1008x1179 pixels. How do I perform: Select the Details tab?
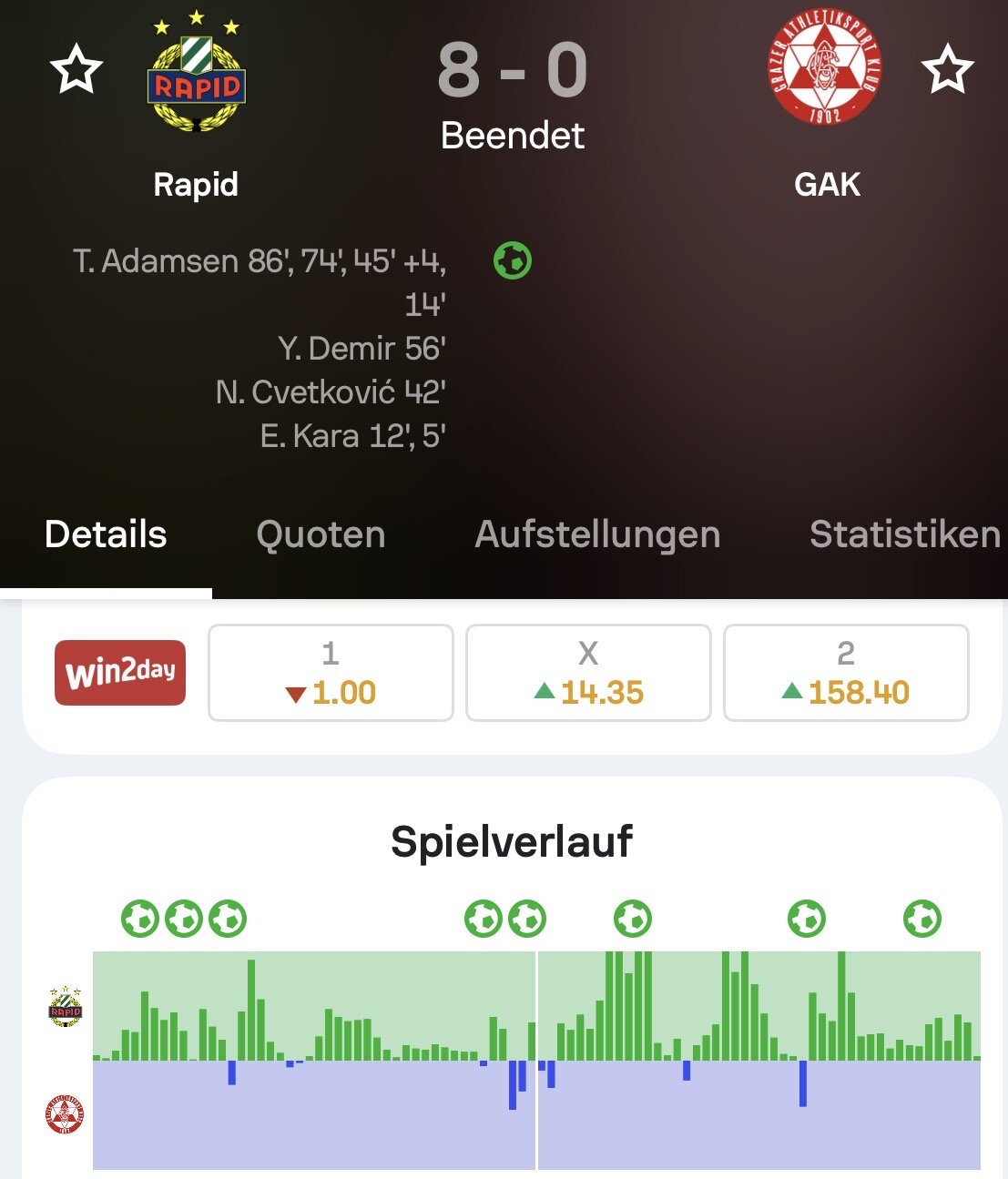click(x=106, y=534)
